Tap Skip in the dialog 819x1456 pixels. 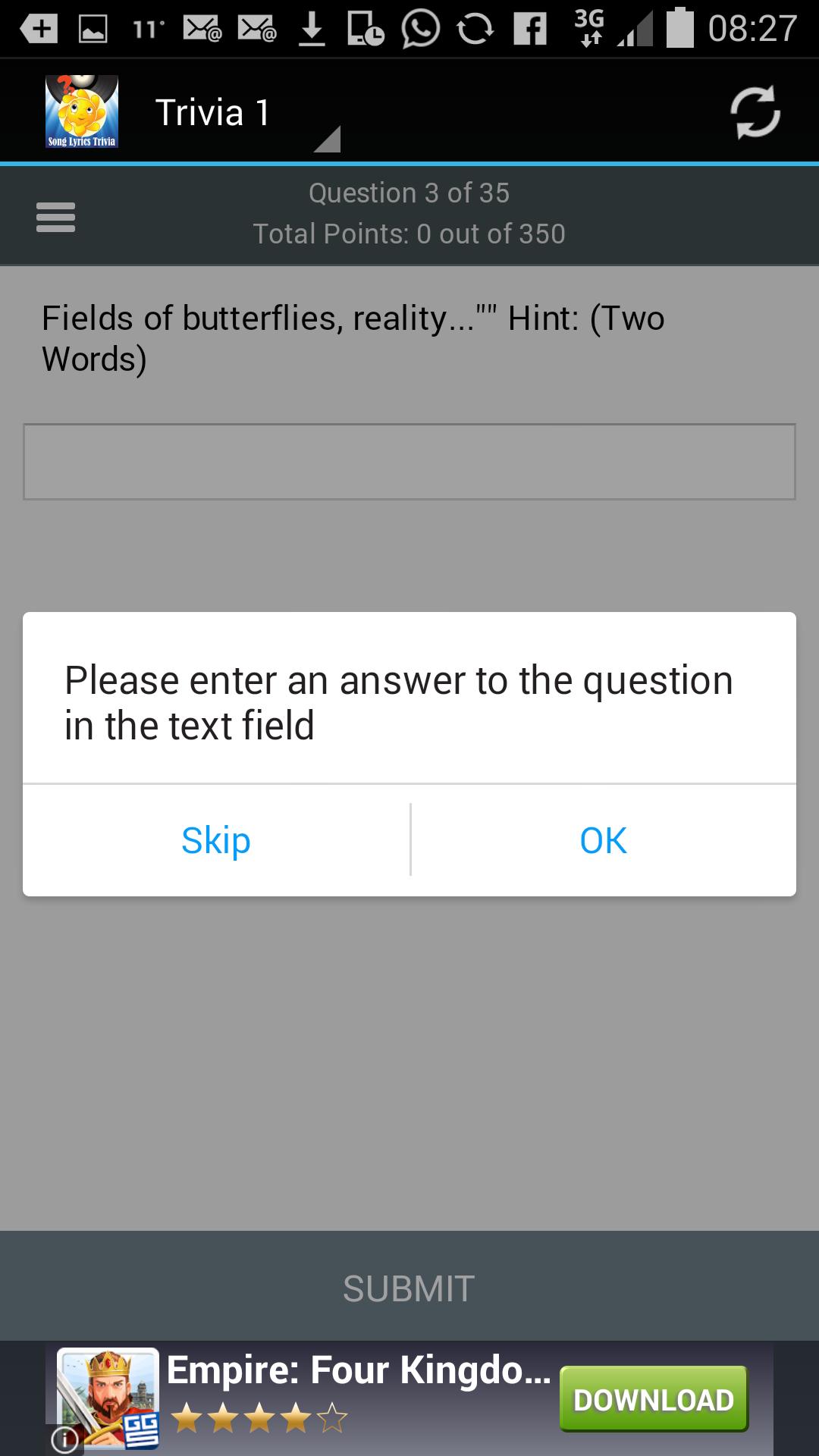point(215,840)
